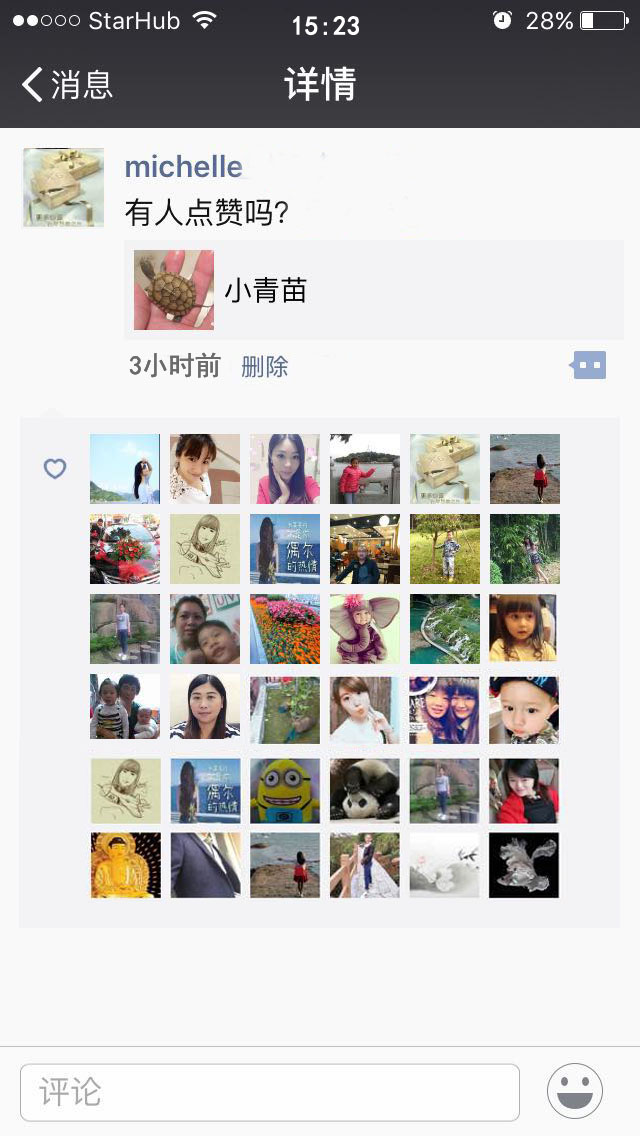Open the liker with the golden Buddha avatar
640x1136 pixels.
125,865
